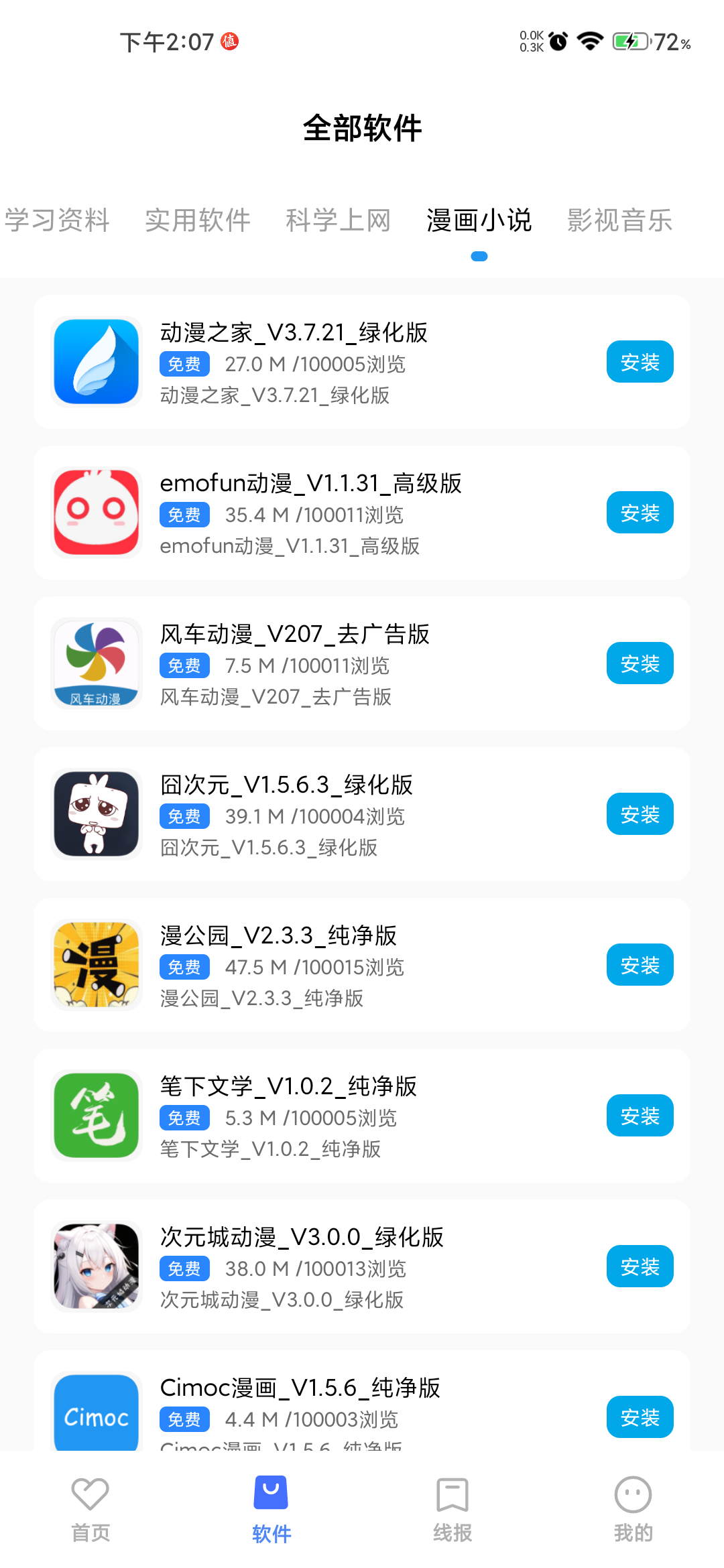Open the 线报 tab
This screenshot has height=1568, width=724.
pyautogui.click(x=452, y=1509)
